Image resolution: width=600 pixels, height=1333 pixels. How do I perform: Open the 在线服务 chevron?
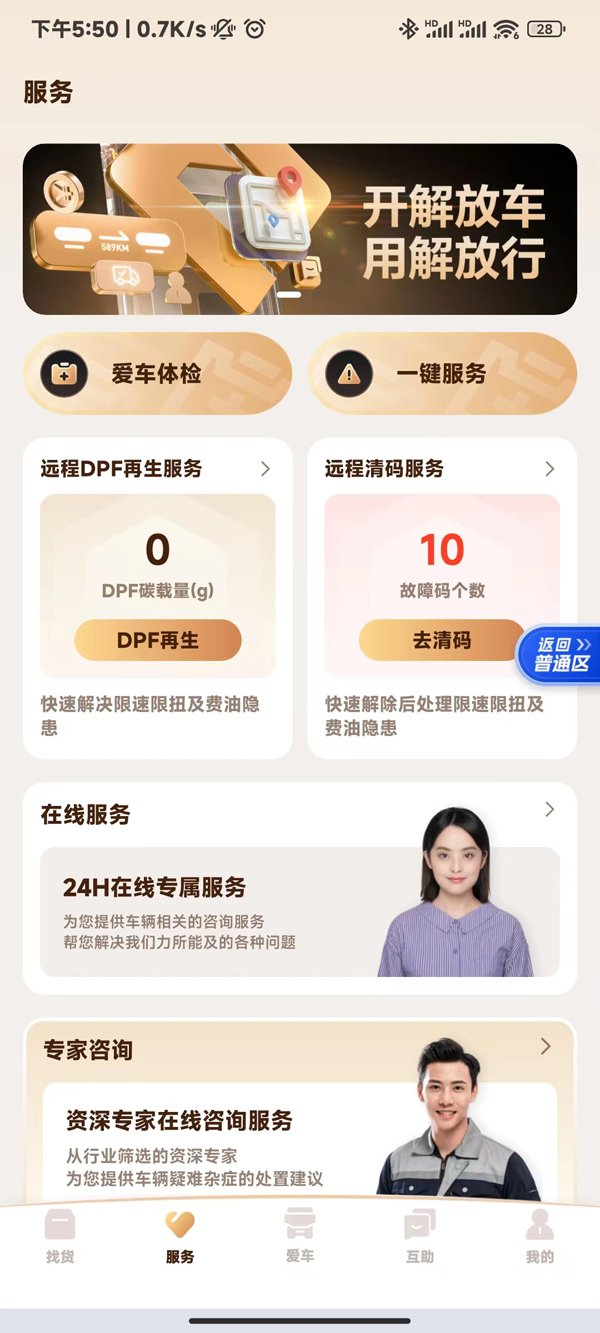point(549,810)
